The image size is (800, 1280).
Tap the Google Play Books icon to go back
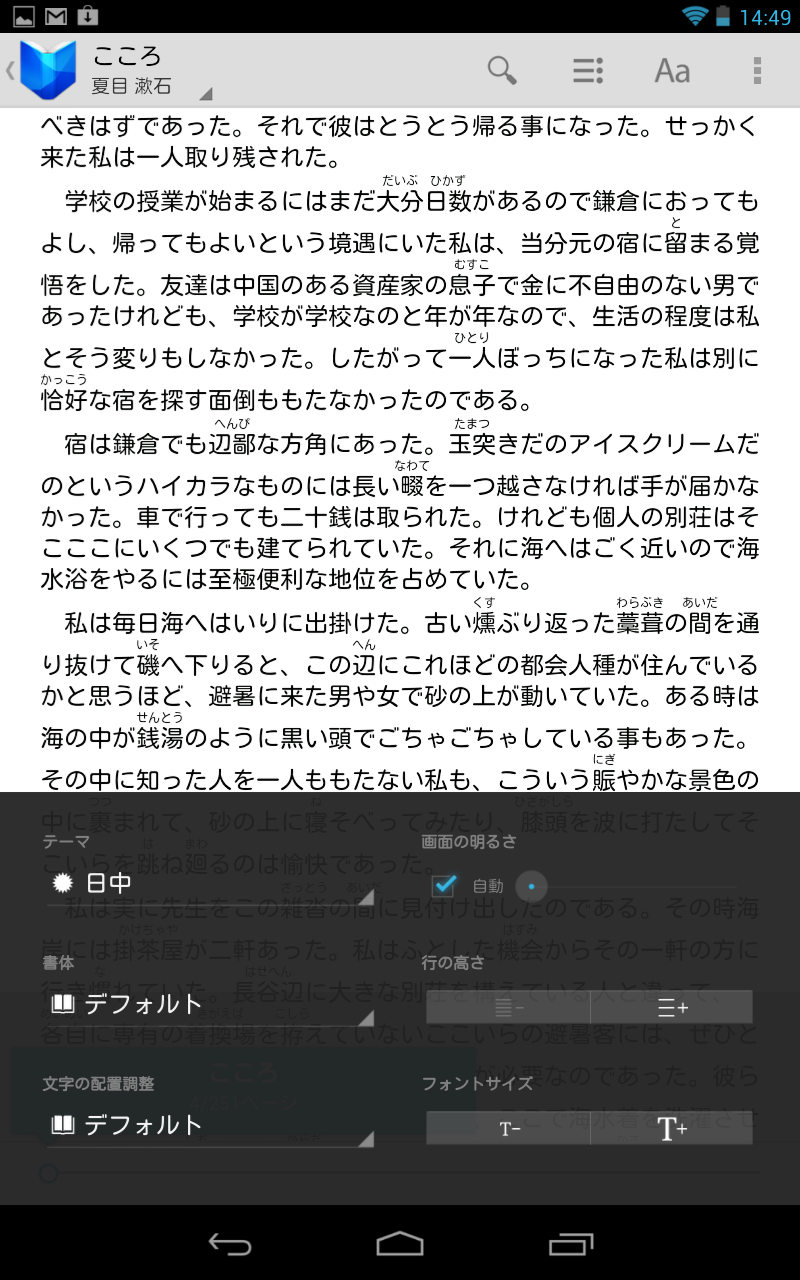point(42,70)
